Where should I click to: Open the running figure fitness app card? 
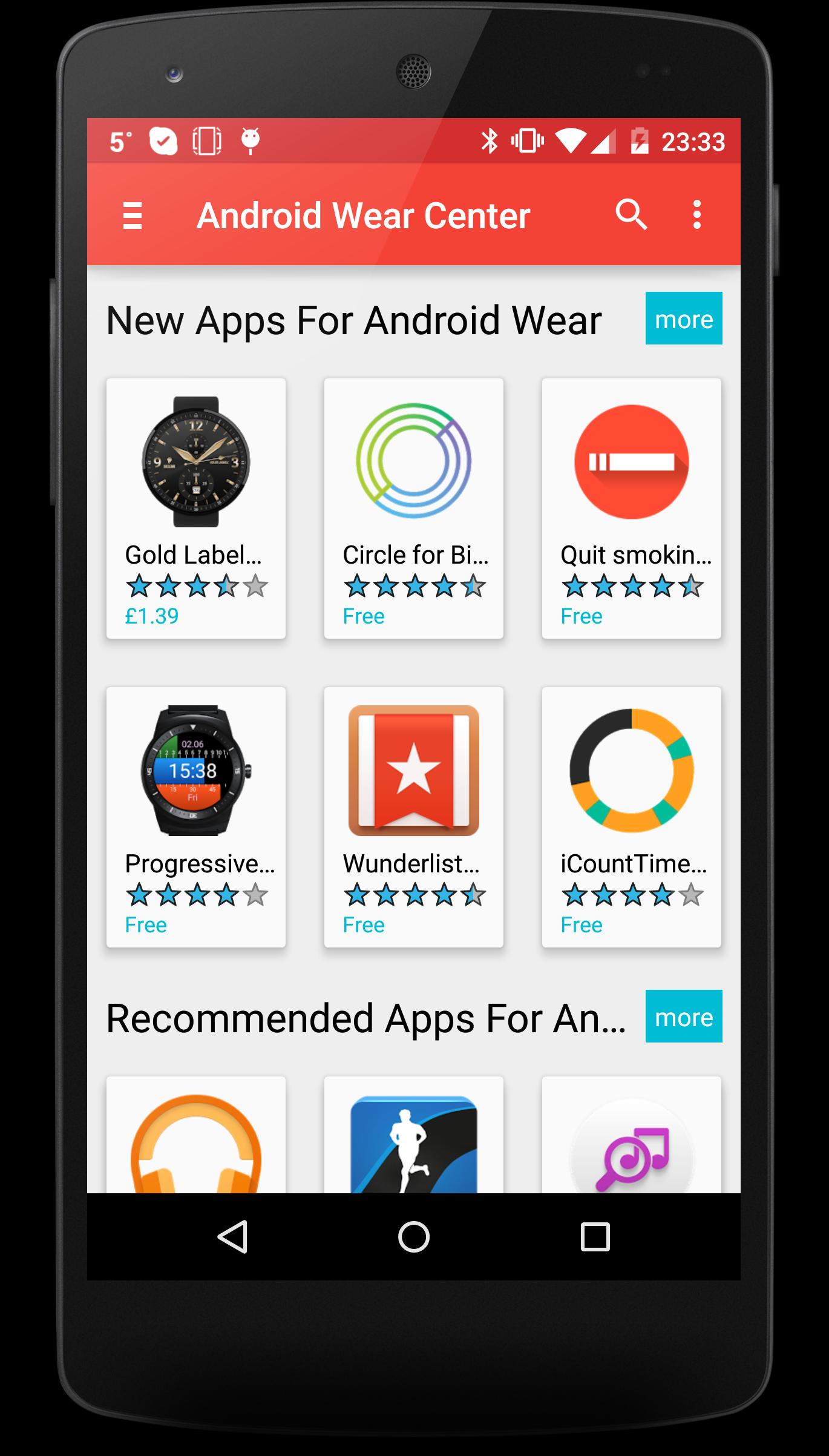[414, 1138]
